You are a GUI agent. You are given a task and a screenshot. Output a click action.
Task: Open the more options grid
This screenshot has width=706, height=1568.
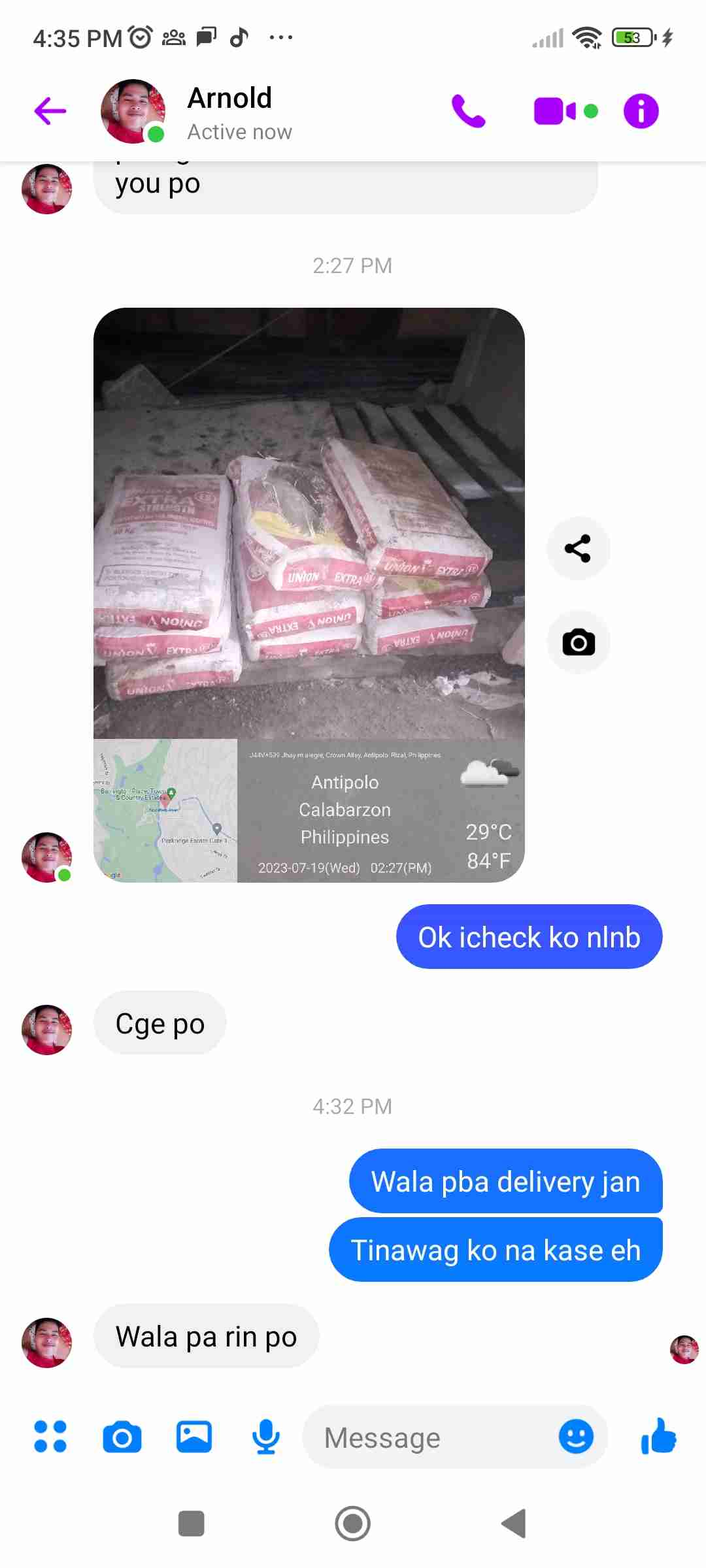(50, 1437)
